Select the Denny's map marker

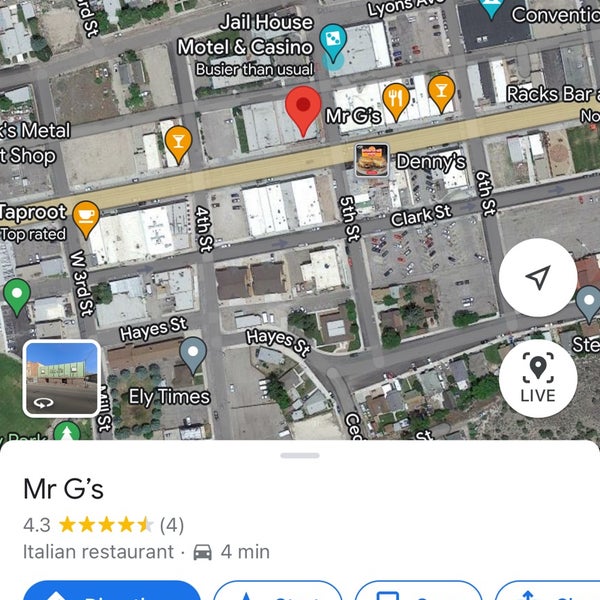372,160
